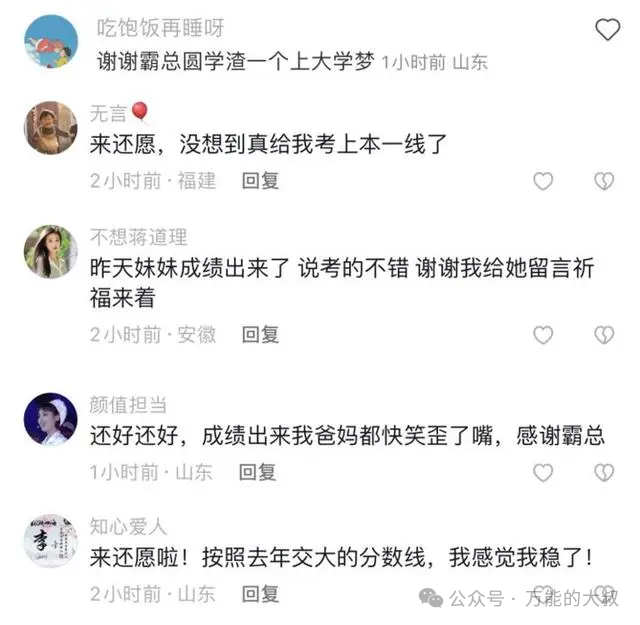Image resolution: width=640 pixels, height=625 pixels.
Task: Open 无言's profile avatar
Action: [50, 128]
